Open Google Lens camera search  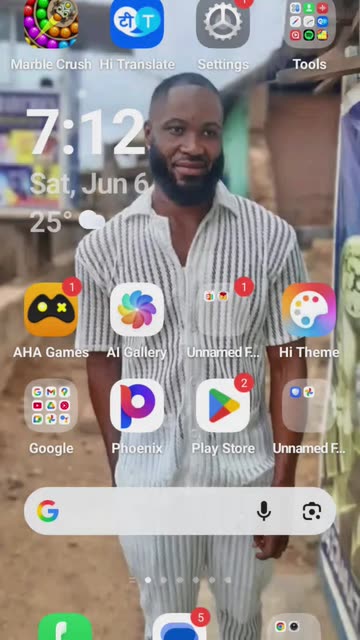click(x=311, y=511)
